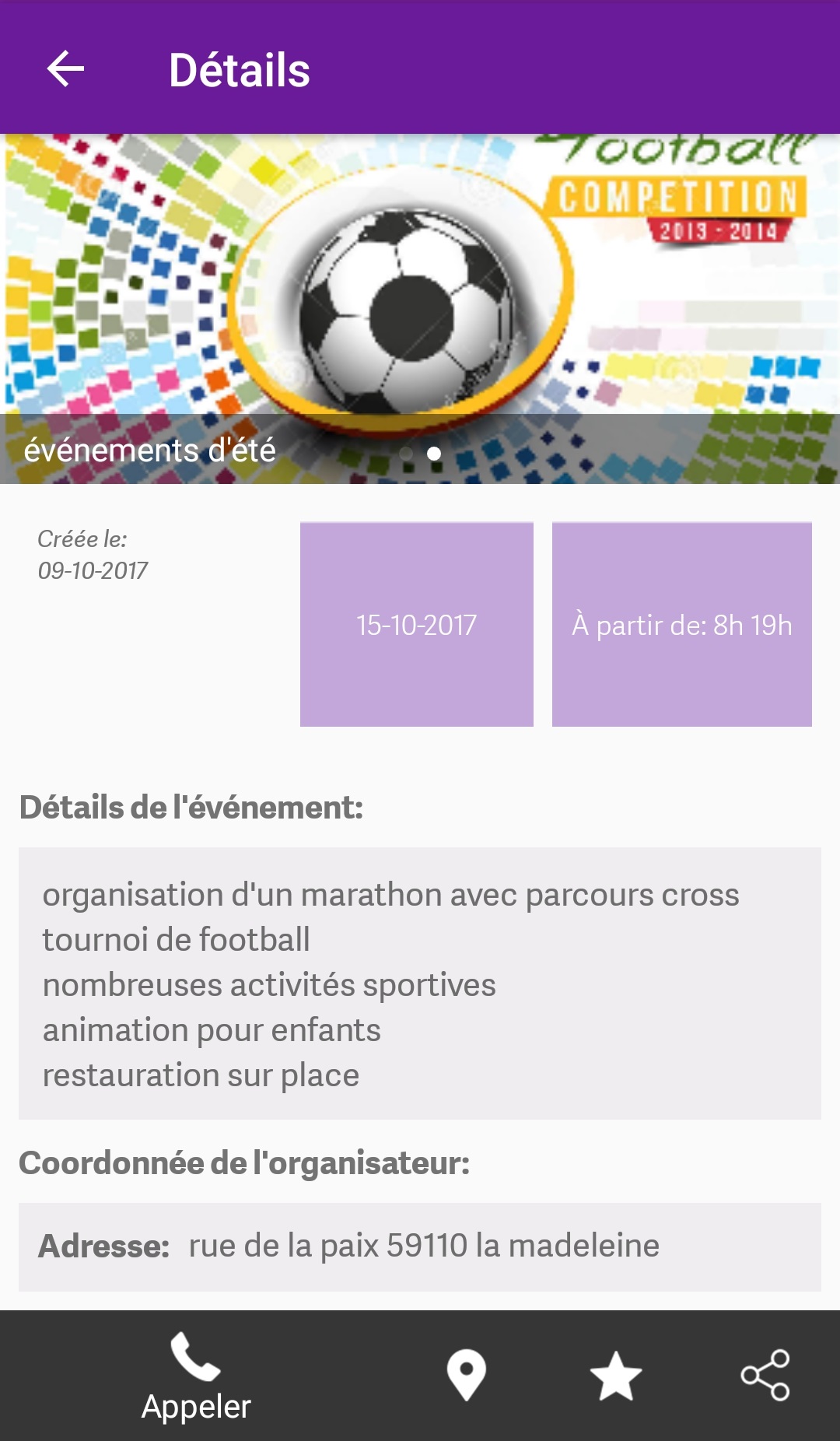Add this event to favorites

[616, 1376]
